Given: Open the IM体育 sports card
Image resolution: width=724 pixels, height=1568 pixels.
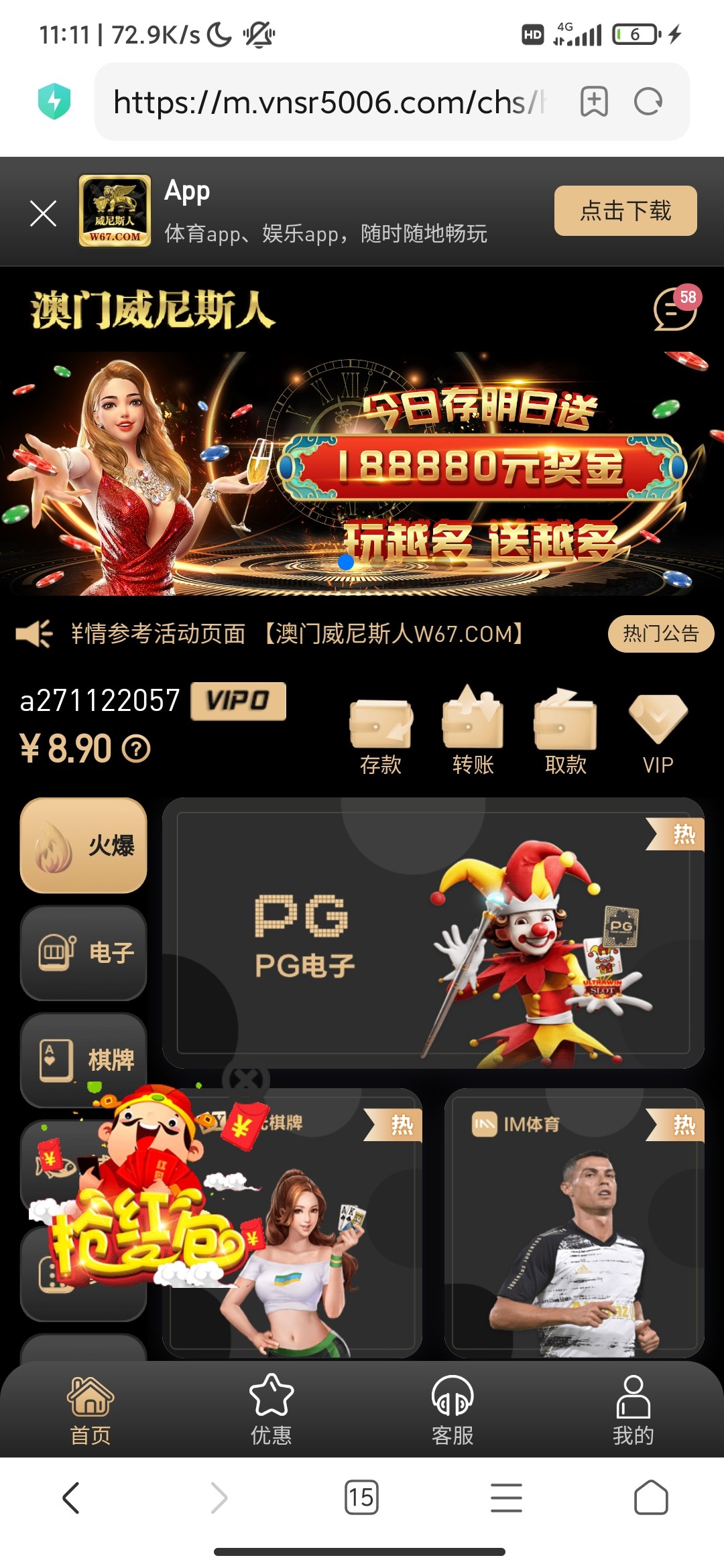Looking at the screenshot, I should [x=574, y=1223].
